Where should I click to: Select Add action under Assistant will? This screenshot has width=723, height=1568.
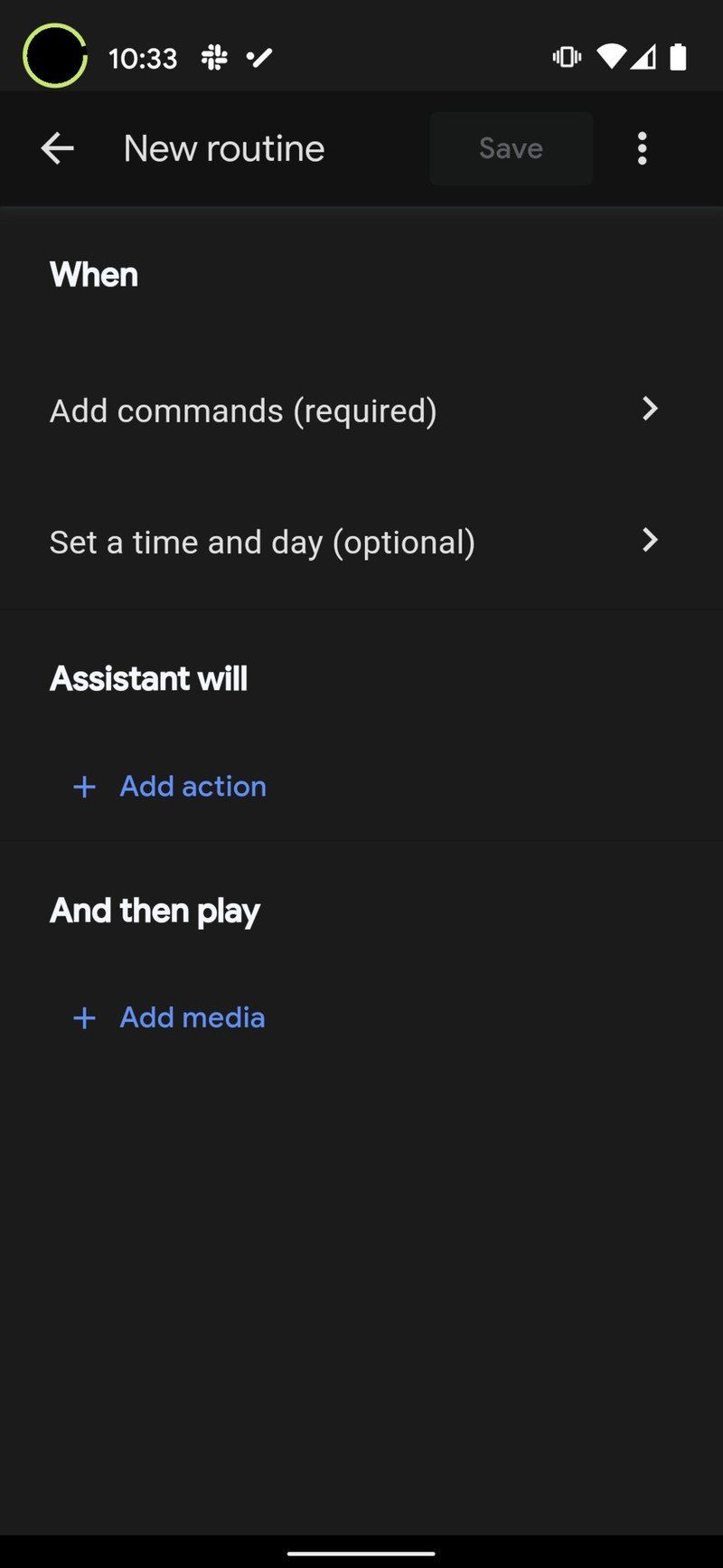192,786
